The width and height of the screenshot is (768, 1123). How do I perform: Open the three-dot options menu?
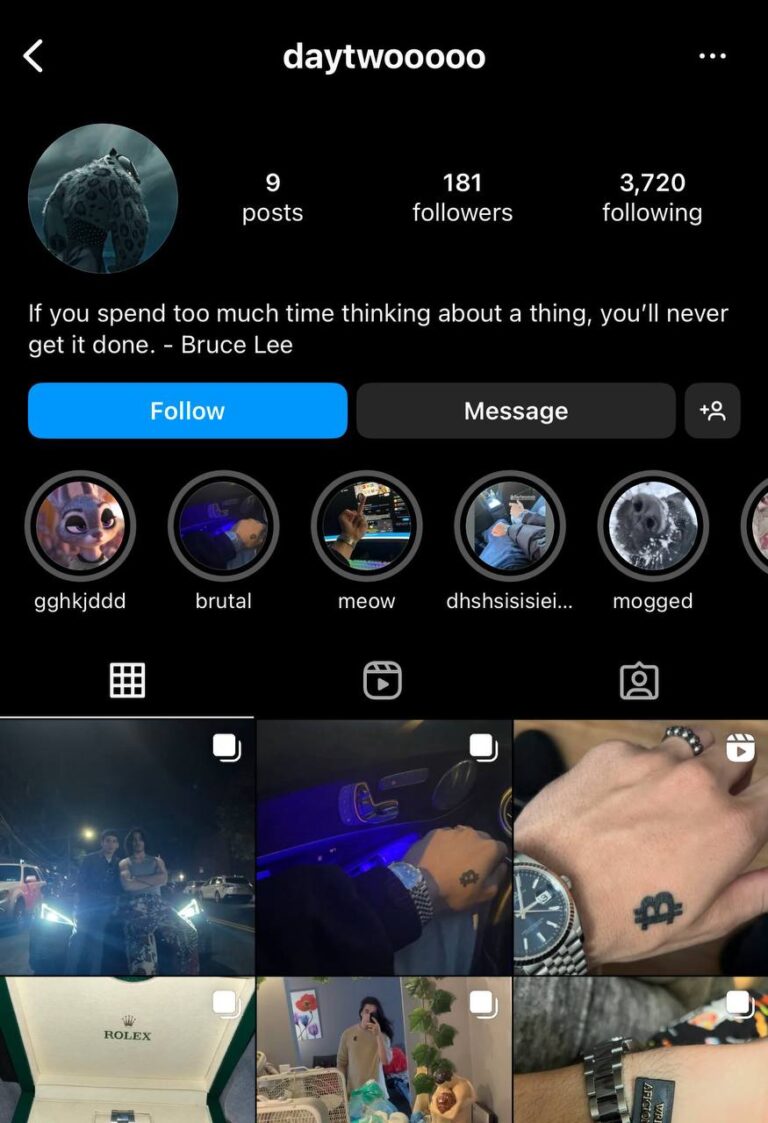(712, 56)
